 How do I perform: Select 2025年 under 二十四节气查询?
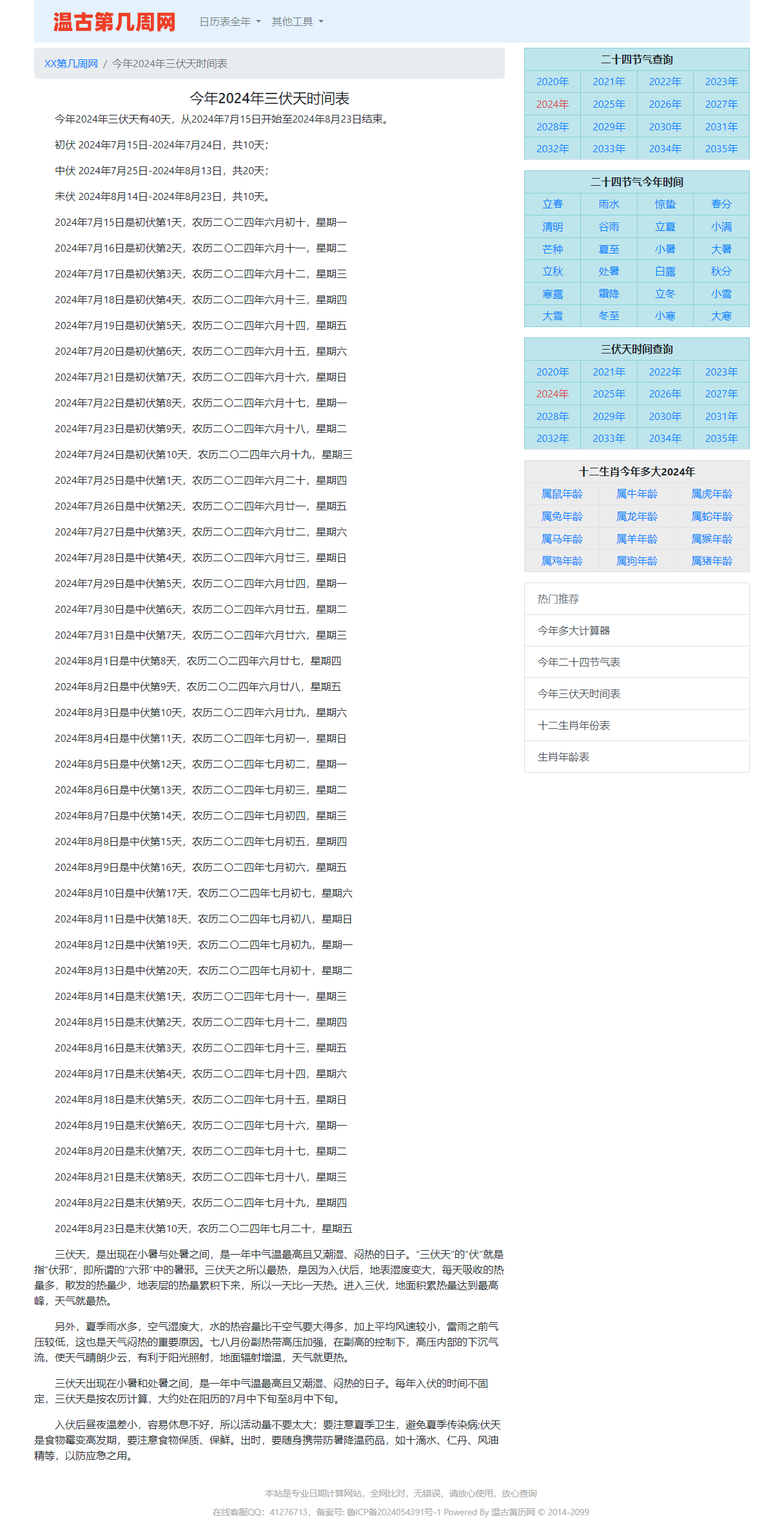[609, 104]
